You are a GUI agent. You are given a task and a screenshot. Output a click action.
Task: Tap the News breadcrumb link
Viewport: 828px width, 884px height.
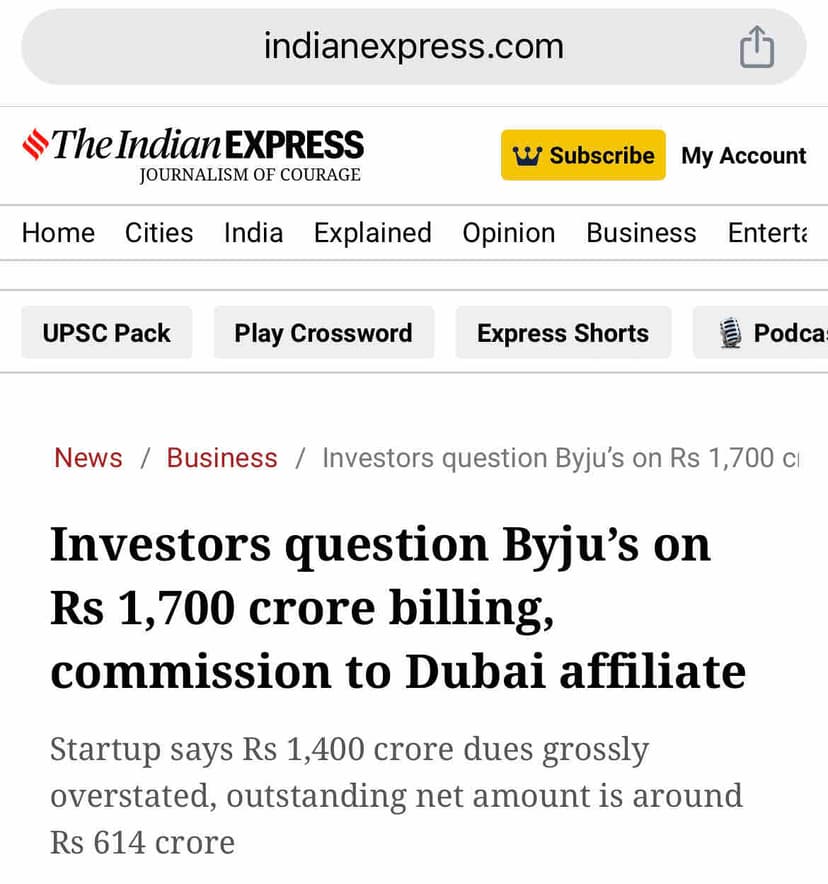[88, 458]
